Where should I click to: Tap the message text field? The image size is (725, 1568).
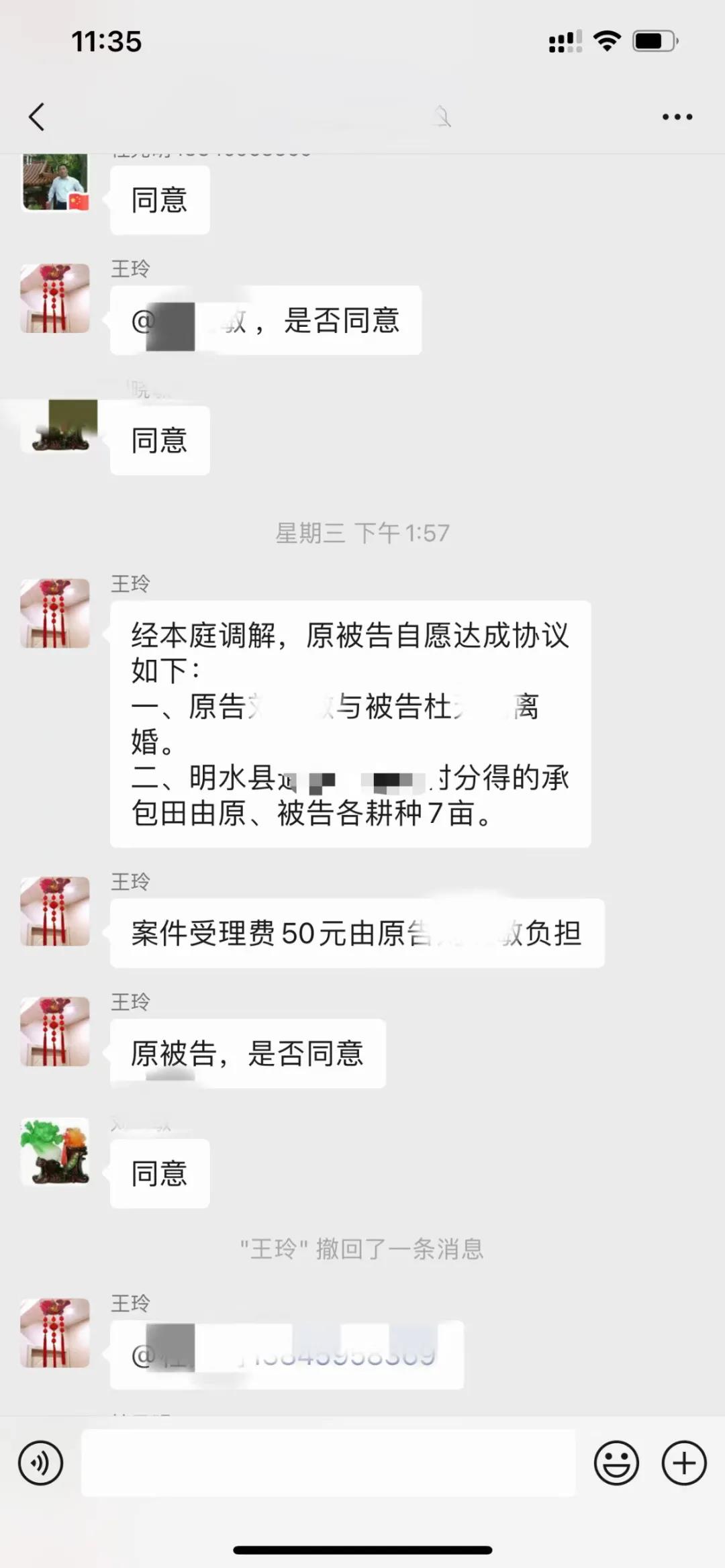click(x=328, y=1463)
